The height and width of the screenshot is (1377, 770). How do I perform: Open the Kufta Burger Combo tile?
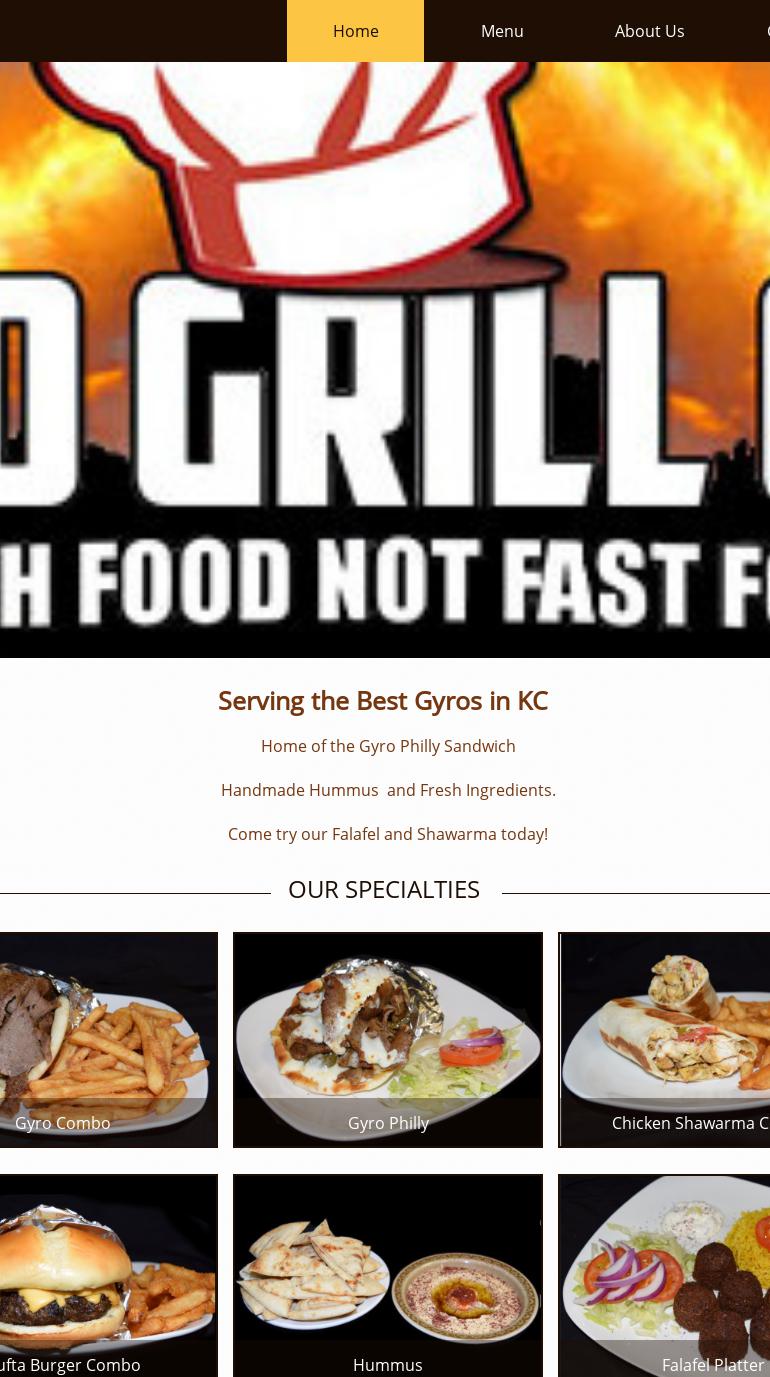pos(108,1275)
